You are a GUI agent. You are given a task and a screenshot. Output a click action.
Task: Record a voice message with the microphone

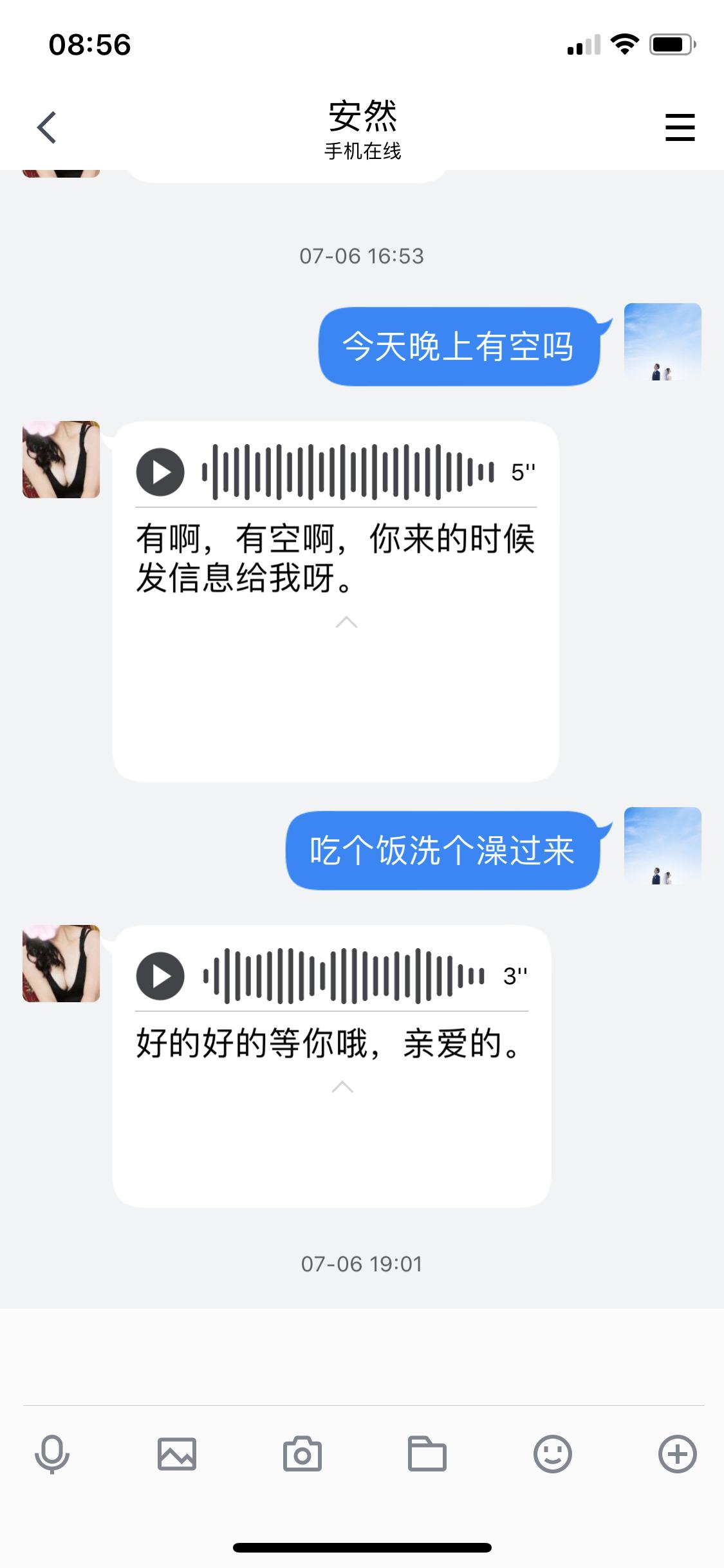[x=52, y=1454]
